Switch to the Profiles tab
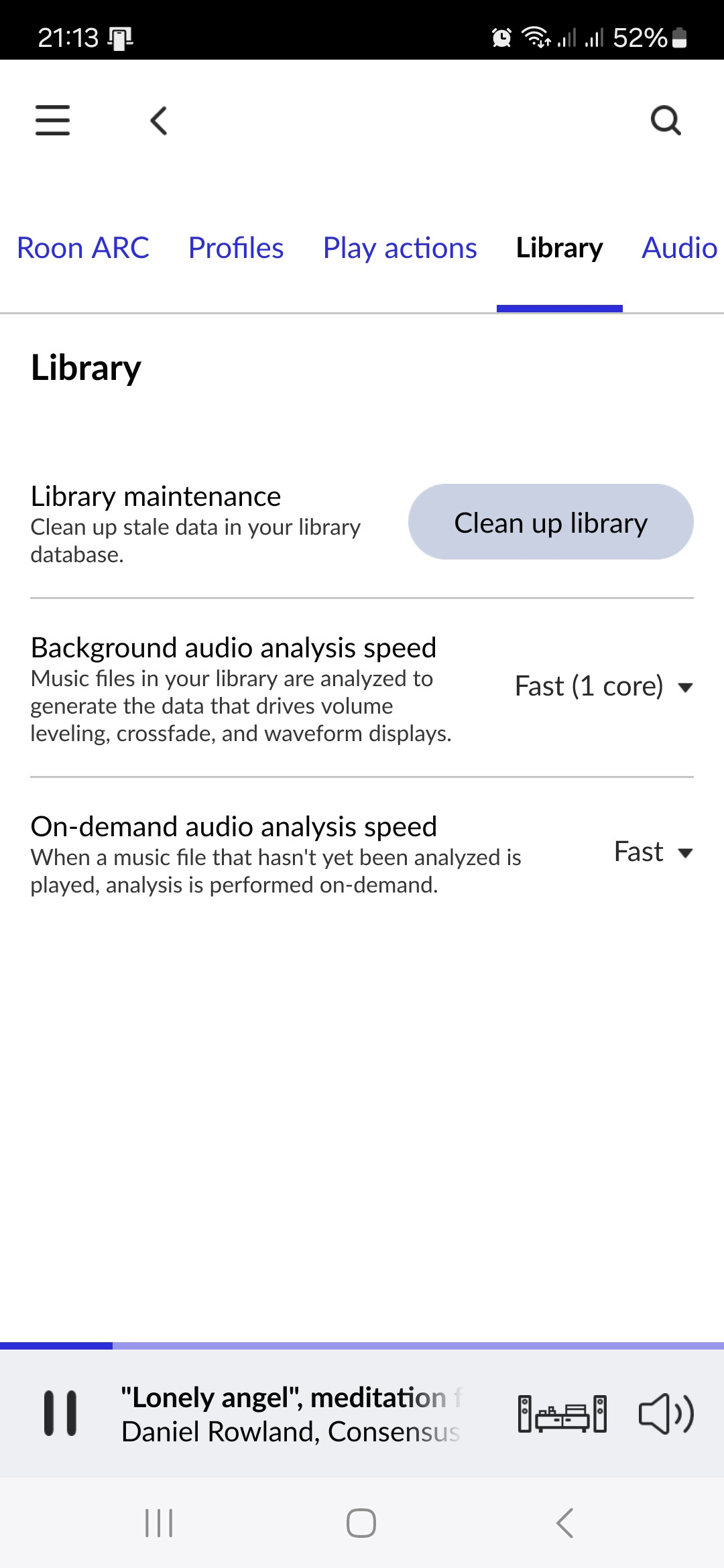This screenshot has height=1568, width=724. [x=236, y=248]
